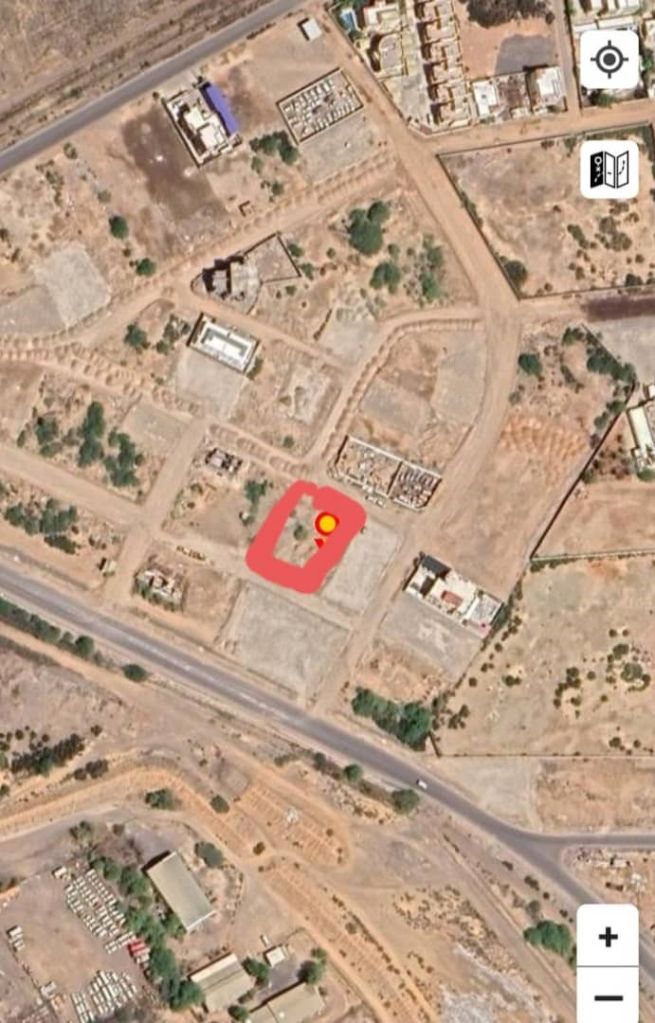This screenshot has width=655, height=1023.
Task: Open the map layers selector
Action: (608, 169)
